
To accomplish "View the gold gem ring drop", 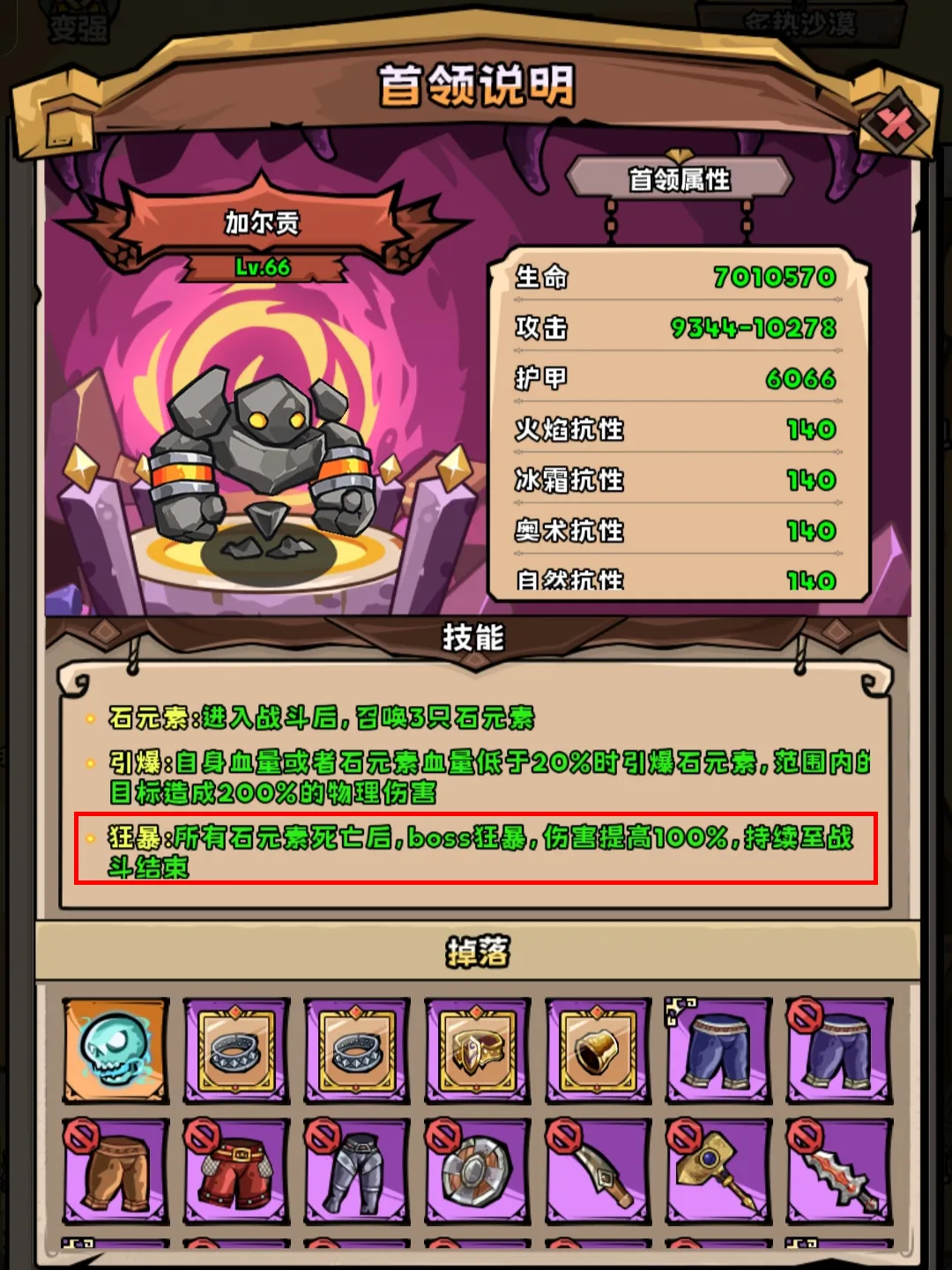I will coord(477,1051).
